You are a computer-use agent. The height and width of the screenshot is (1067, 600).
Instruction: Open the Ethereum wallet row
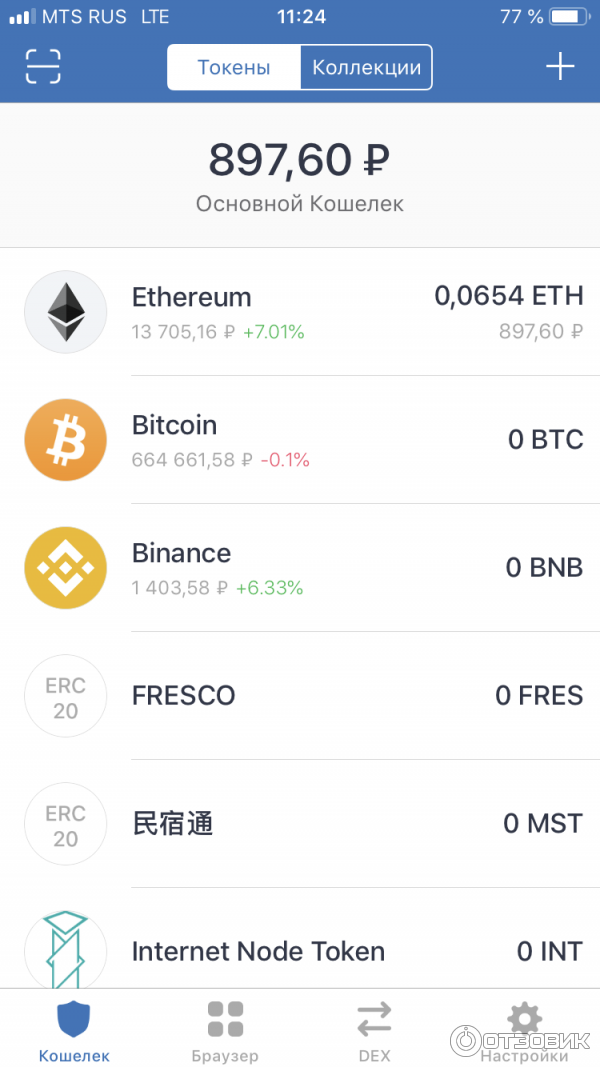[300, 312]
